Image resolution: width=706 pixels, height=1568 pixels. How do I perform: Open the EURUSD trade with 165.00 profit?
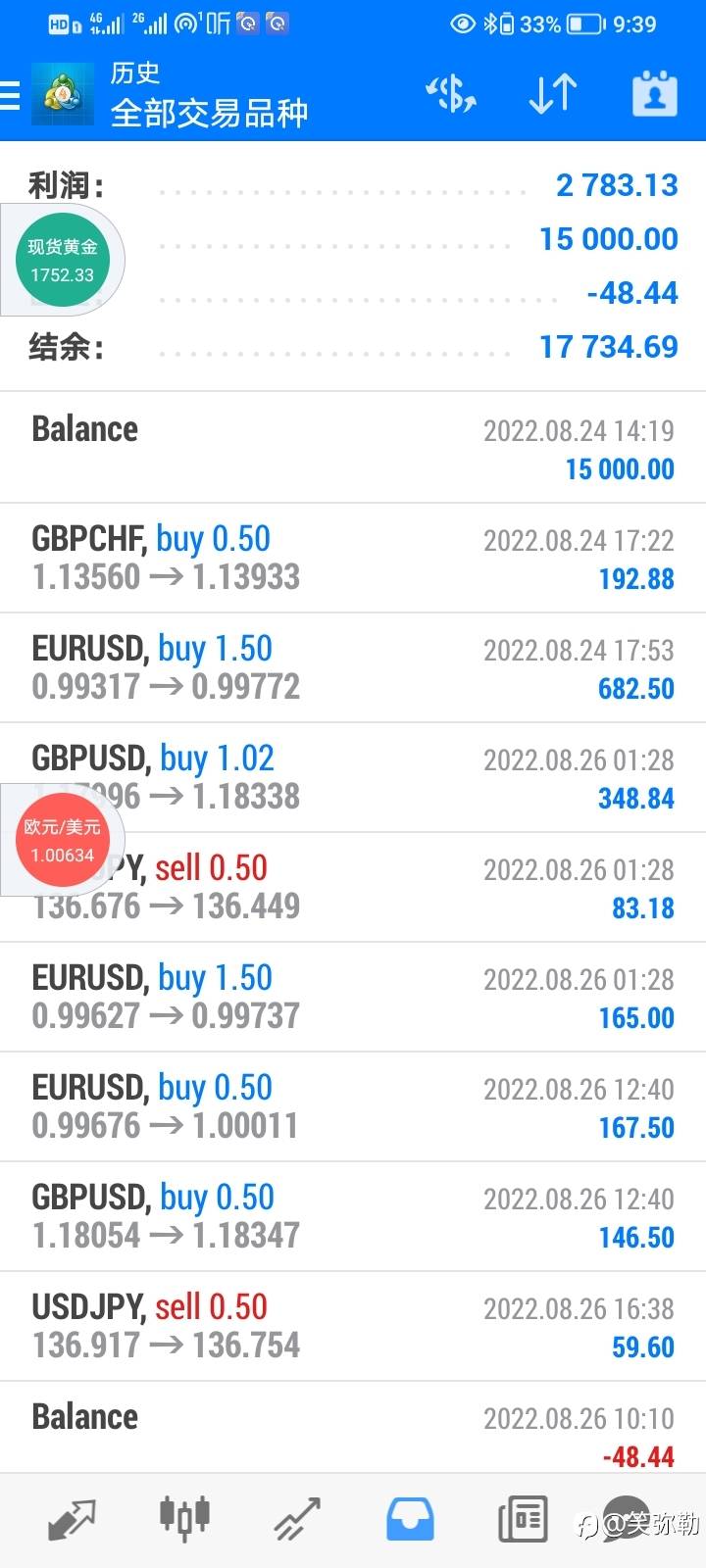pos(353,998)
